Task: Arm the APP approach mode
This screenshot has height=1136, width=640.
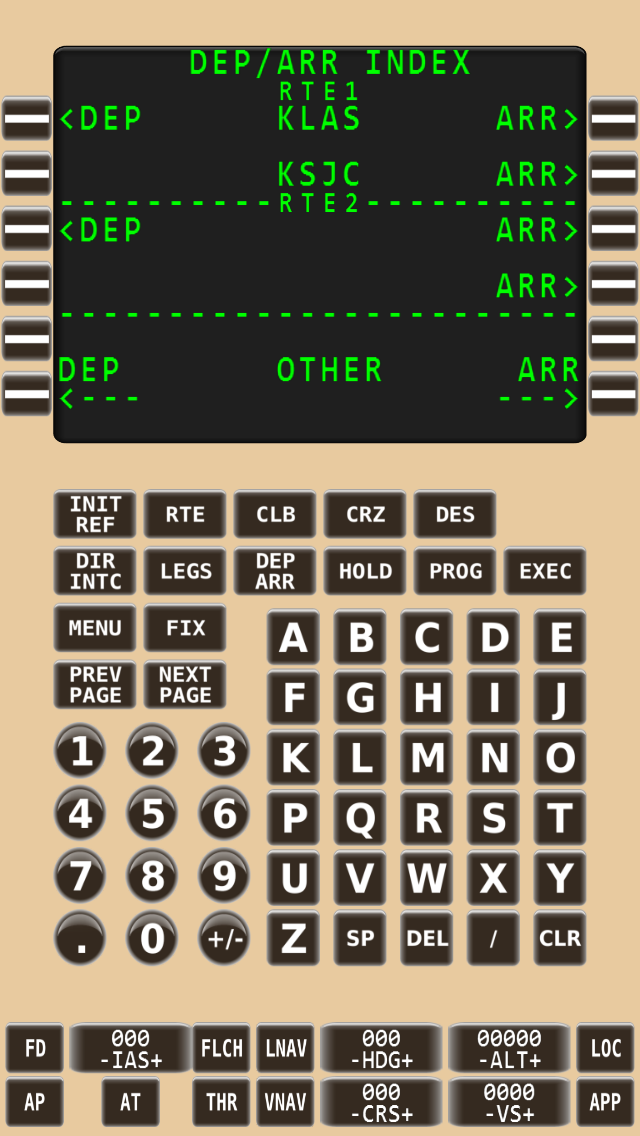Action: [x=605, y=1102]
